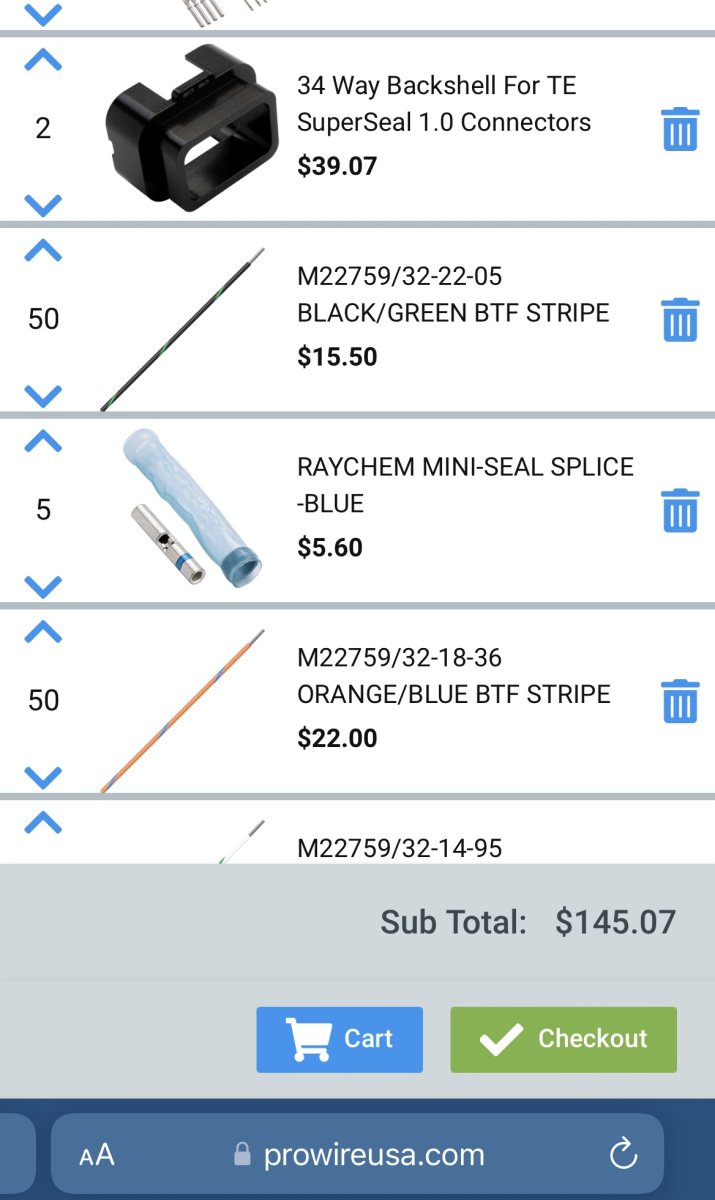Delete Black/Green BTF stripe wire item
Viewport: 715px width, 1200px height.
[x=680, y=320]
